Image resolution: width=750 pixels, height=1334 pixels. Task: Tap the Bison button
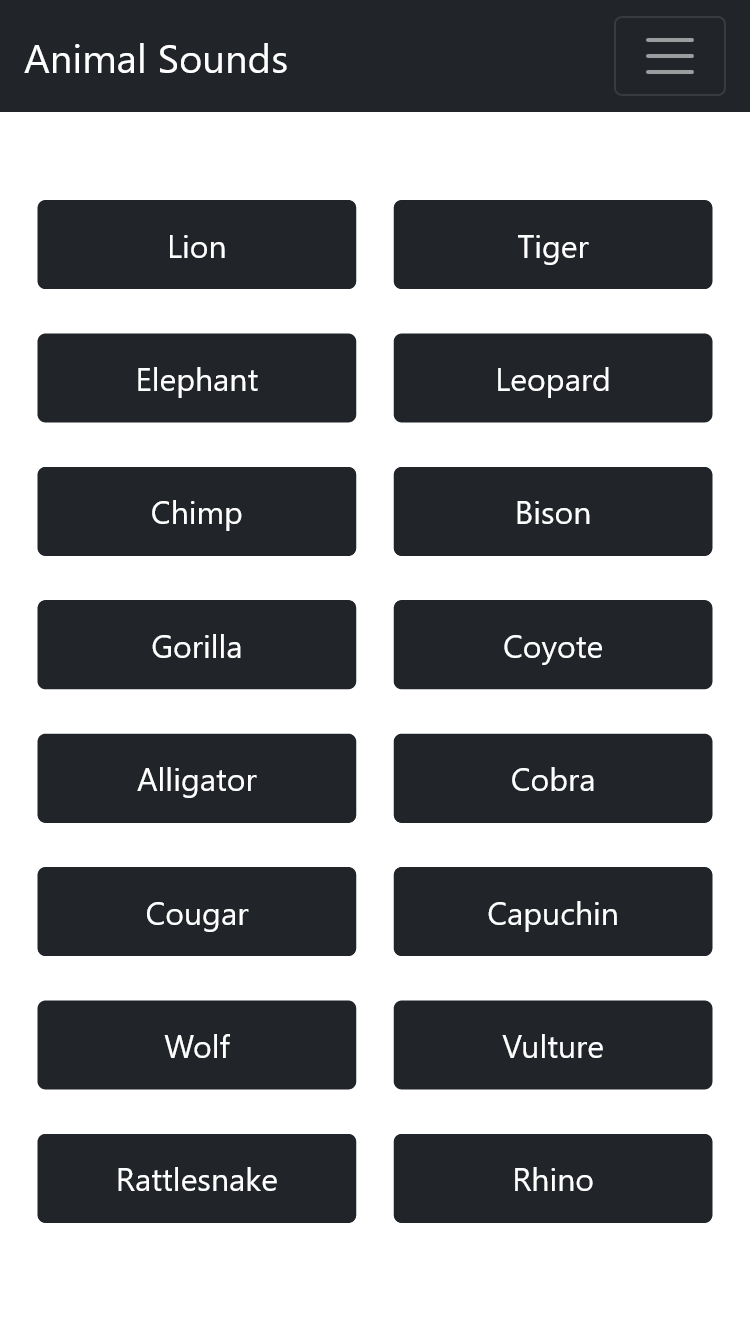pos(553,511)
